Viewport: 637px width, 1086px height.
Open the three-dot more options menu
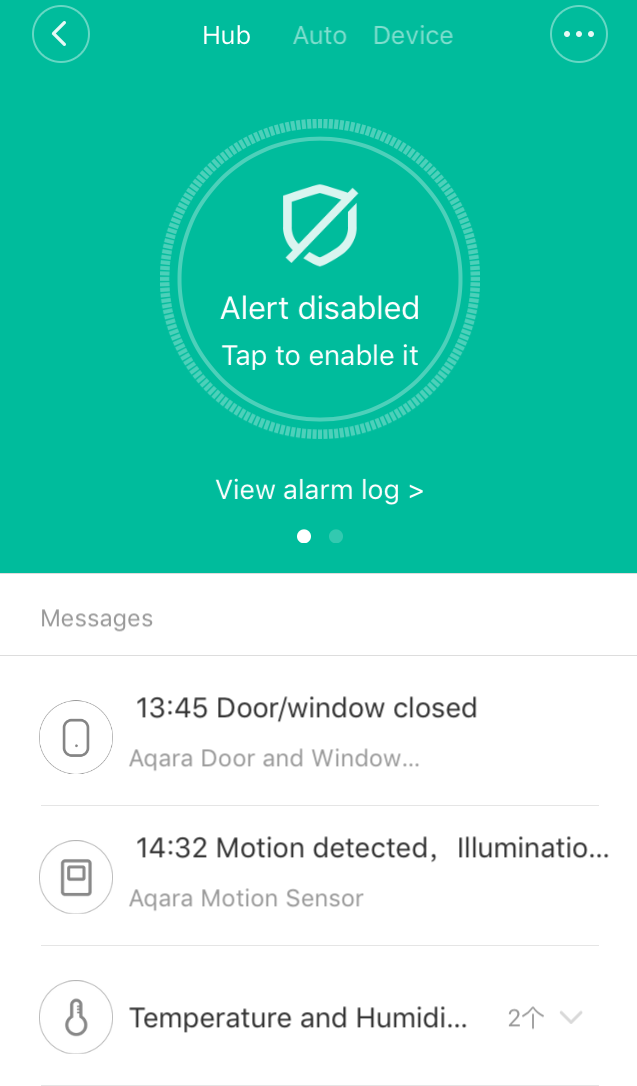(x=579, y=35)
